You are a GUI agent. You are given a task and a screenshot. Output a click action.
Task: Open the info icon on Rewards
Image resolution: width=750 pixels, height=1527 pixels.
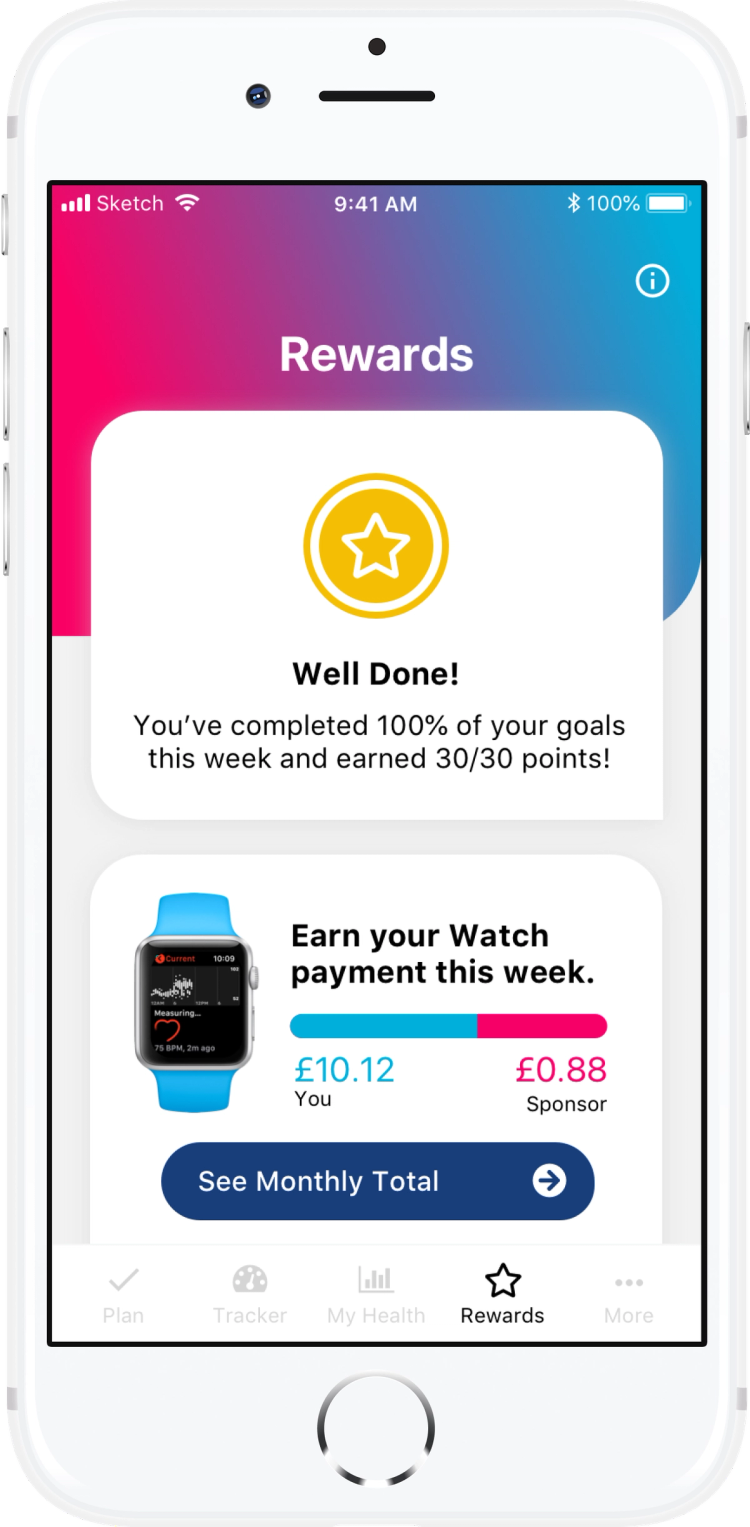click(652, 282)
